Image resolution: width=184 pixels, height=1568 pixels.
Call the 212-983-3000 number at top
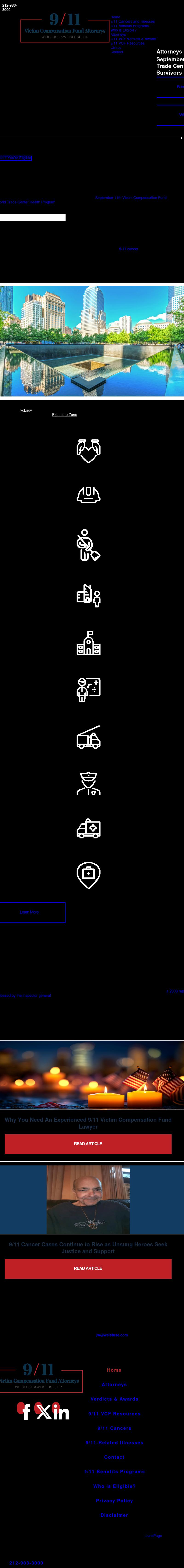coord(9,7)
